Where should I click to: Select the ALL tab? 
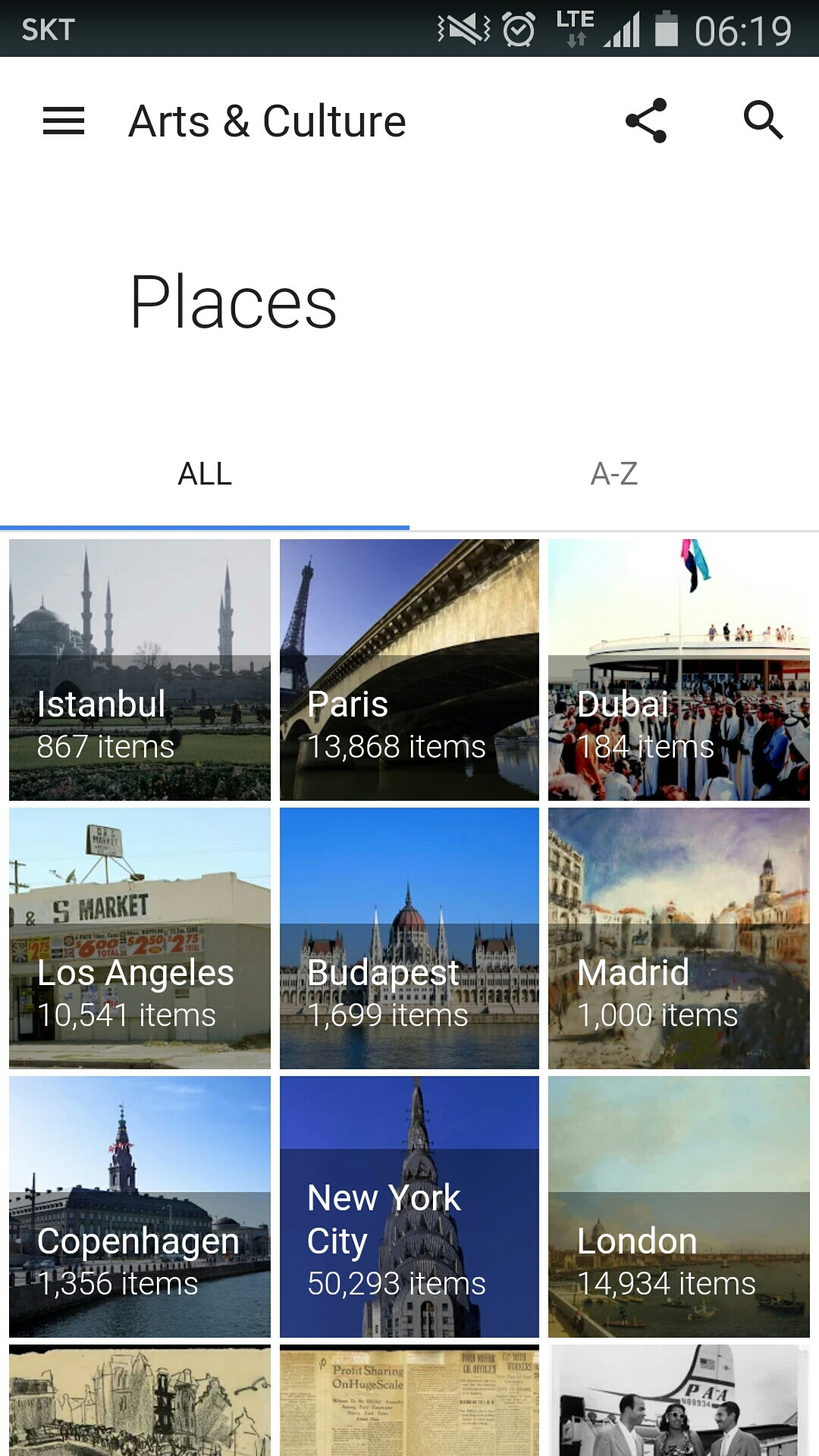[x=205, y=474]
